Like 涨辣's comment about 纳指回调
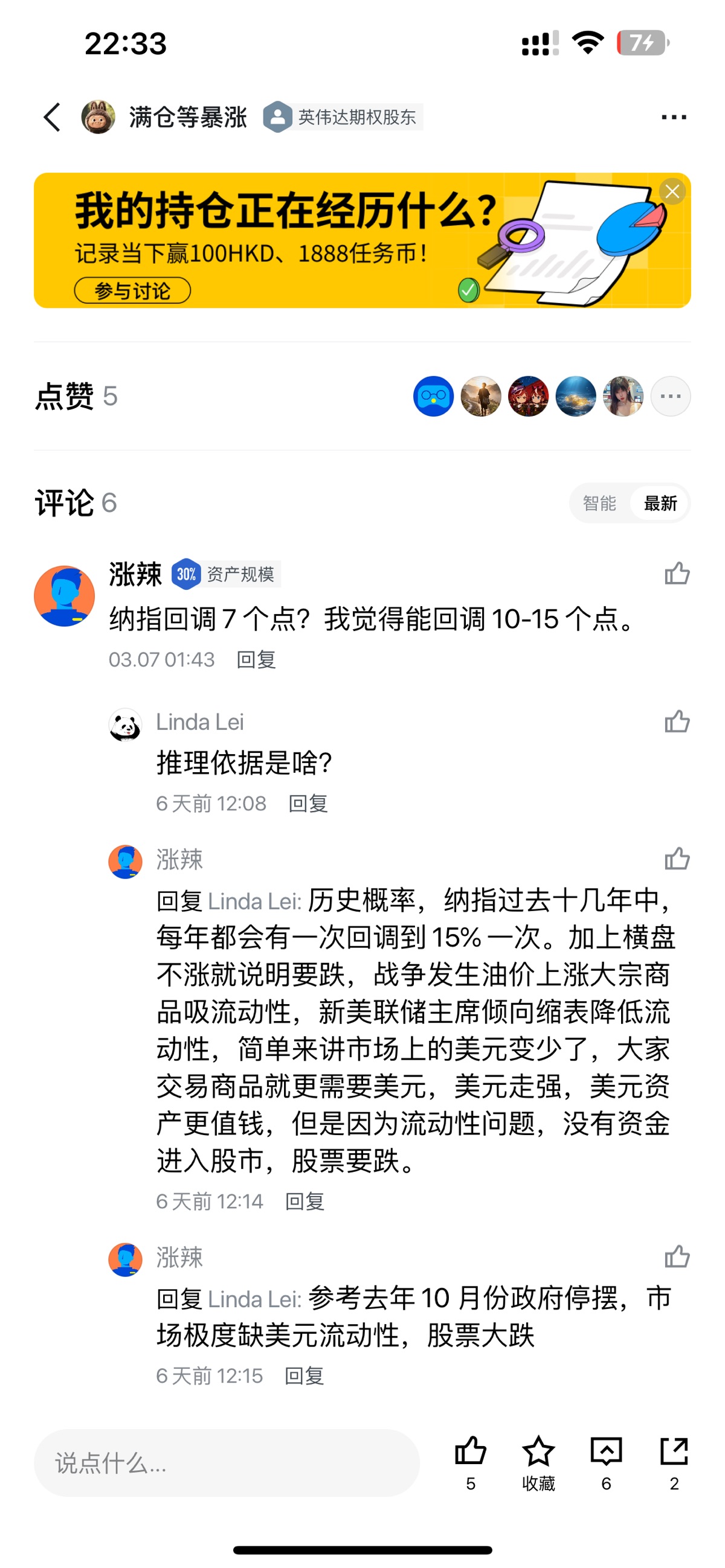This screenshot has width=725, height=1568. [x=677, y=574]
